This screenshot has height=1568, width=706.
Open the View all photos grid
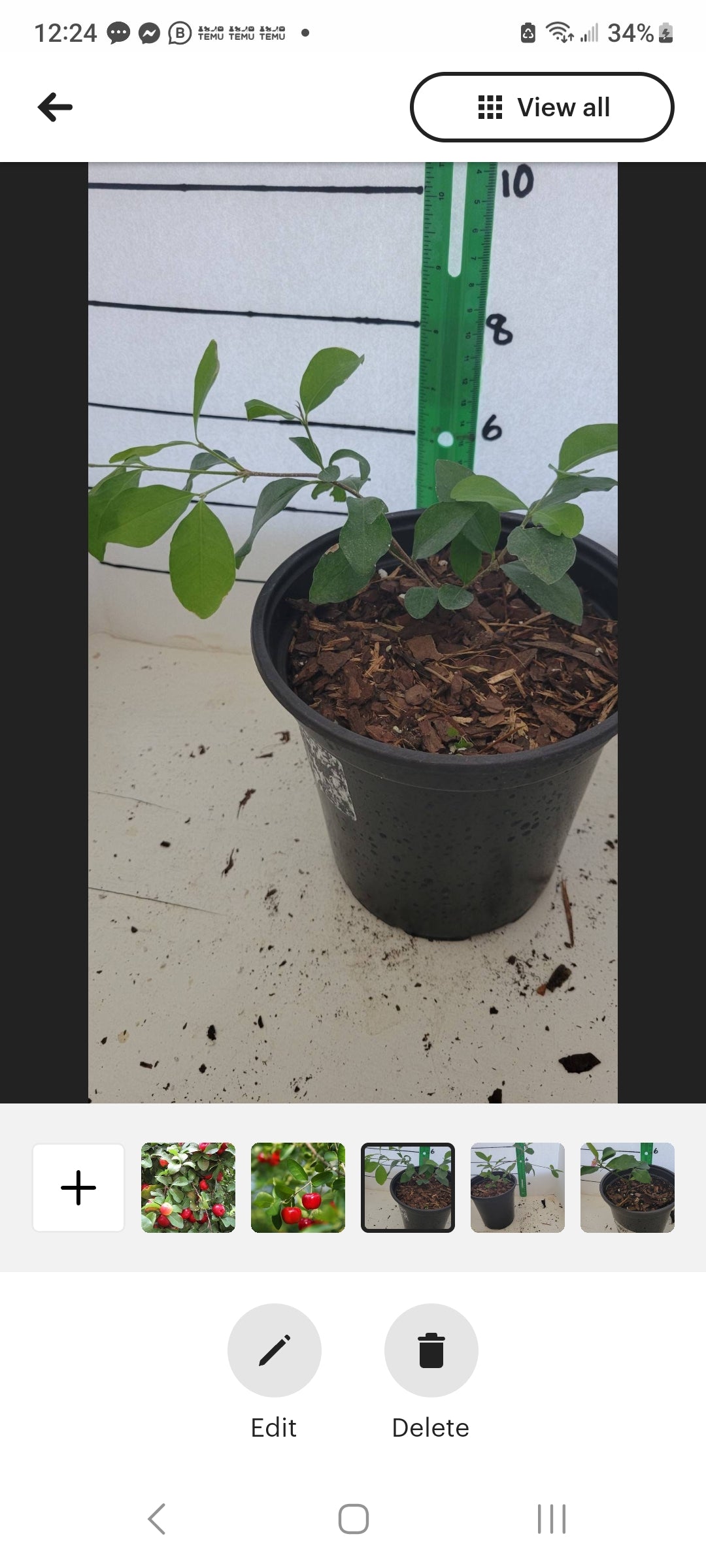tap(542, 107)
